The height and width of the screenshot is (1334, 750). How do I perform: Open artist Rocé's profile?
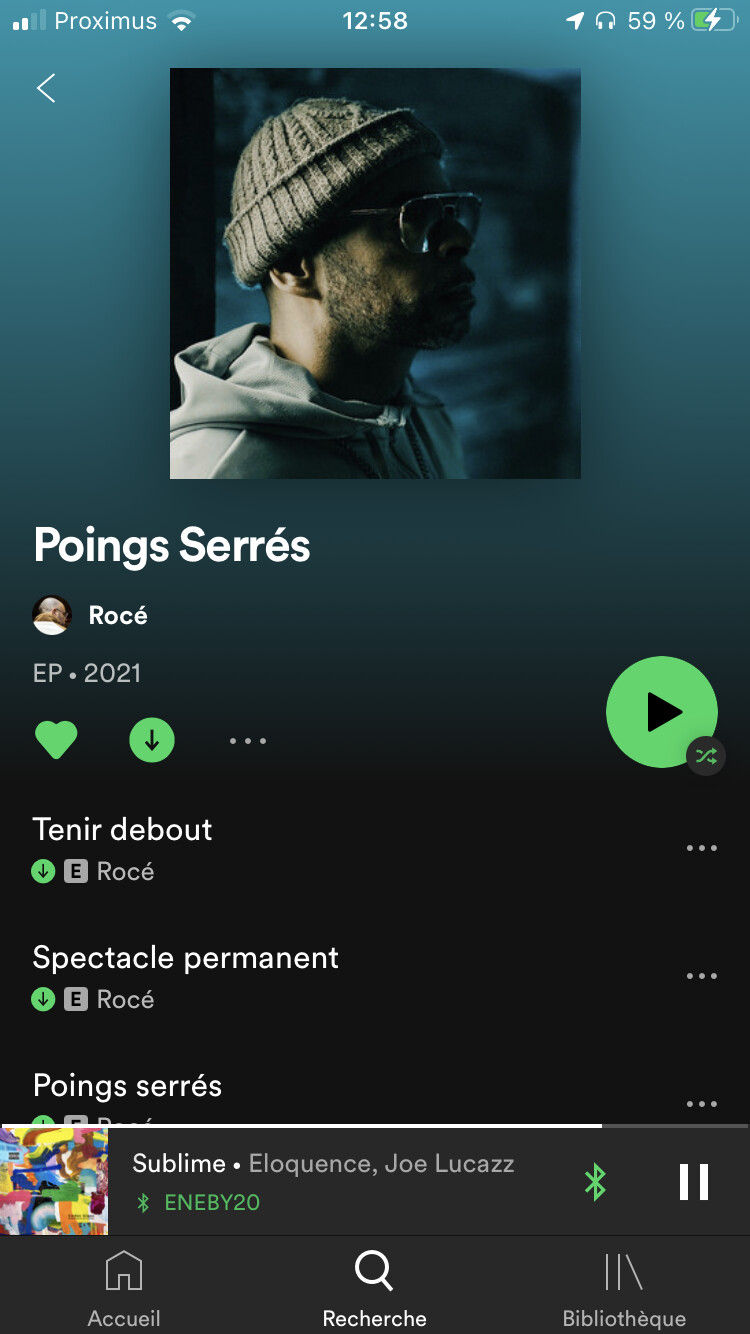pyautogui.click(x=117, y=615)
